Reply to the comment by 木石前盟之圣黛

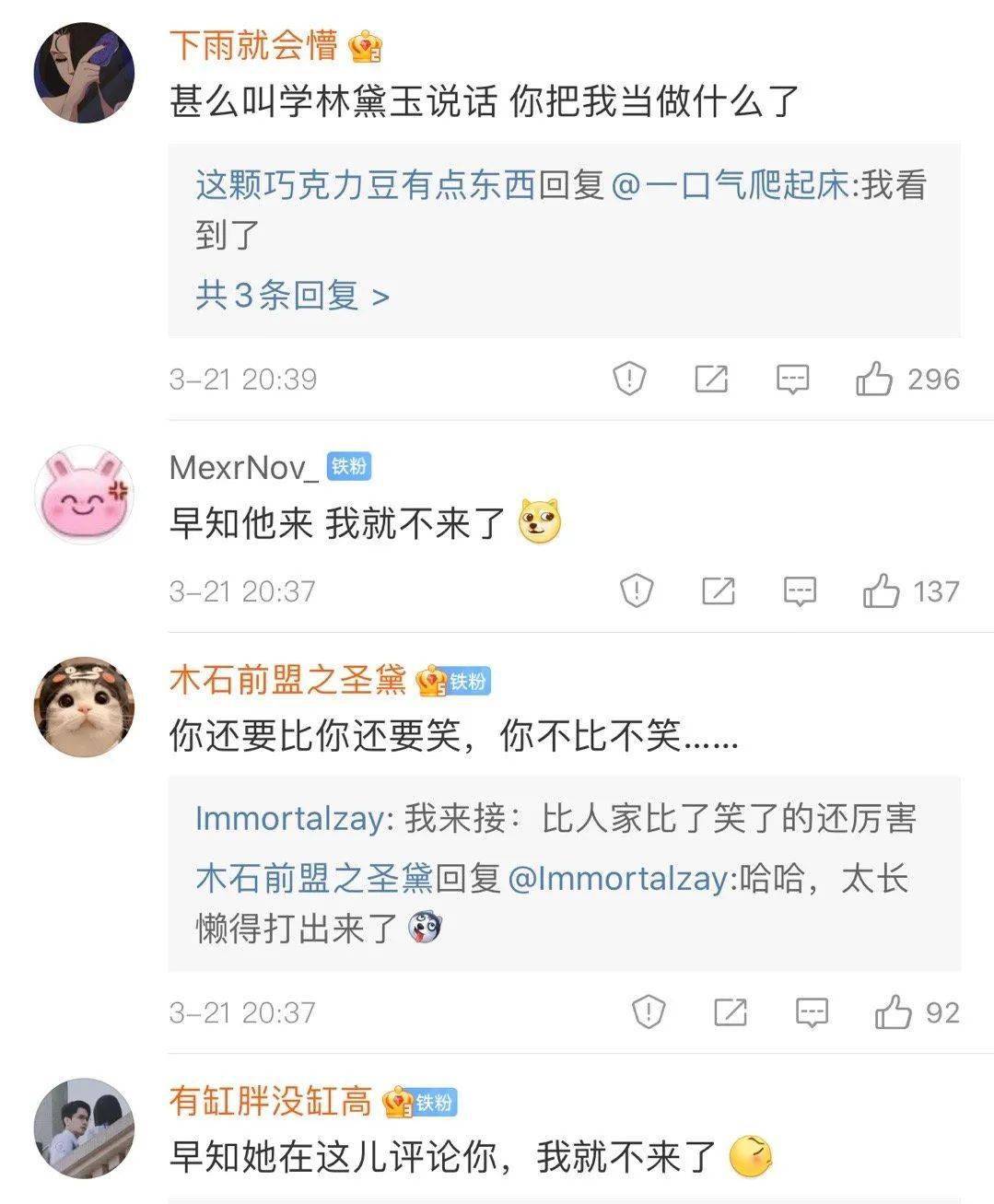[x=812, y=1012]
